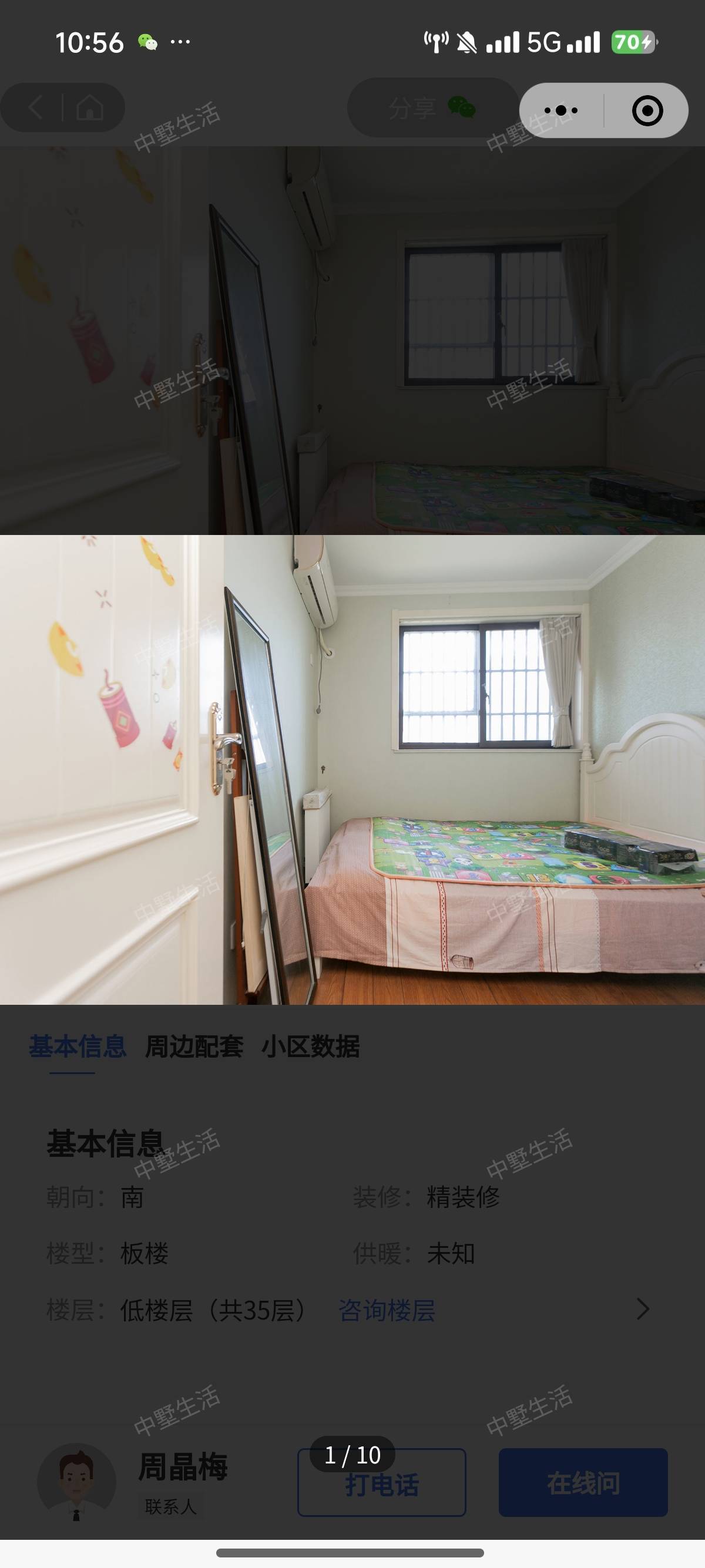Close the mini program with the circle button

[x=647, y=111]
